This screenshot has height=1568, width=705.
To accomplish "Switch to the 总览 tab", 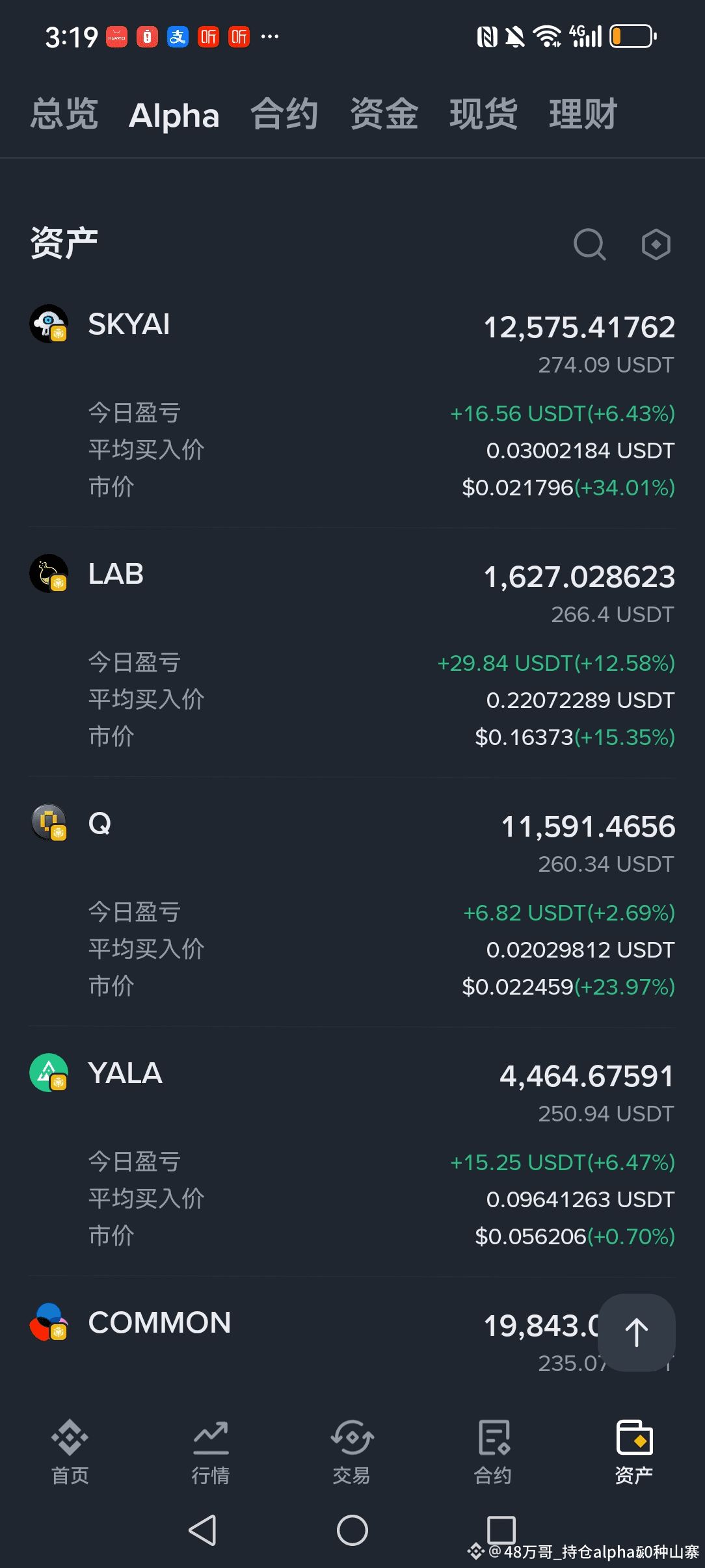I will coord(64,115).
